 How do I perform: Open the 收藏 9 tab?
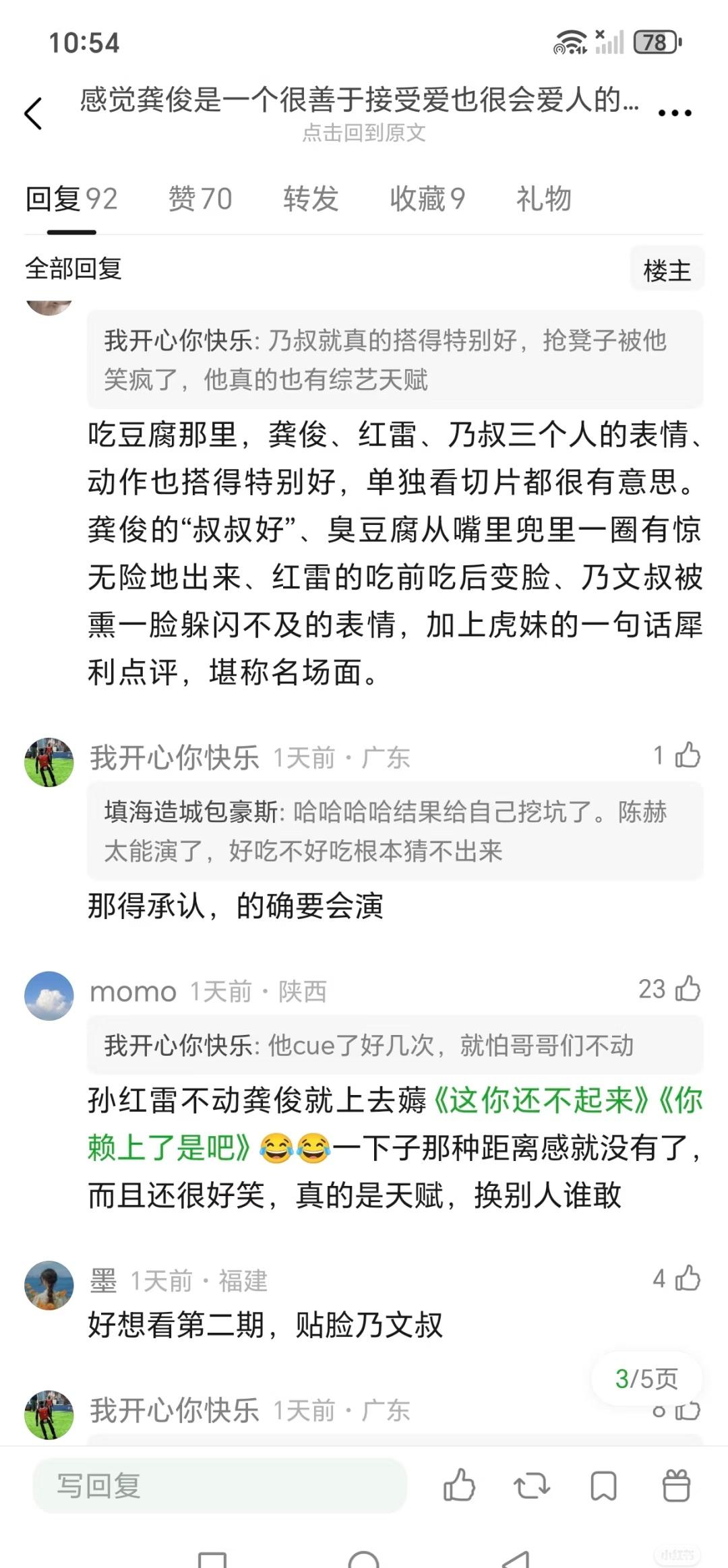pos(427,199)
